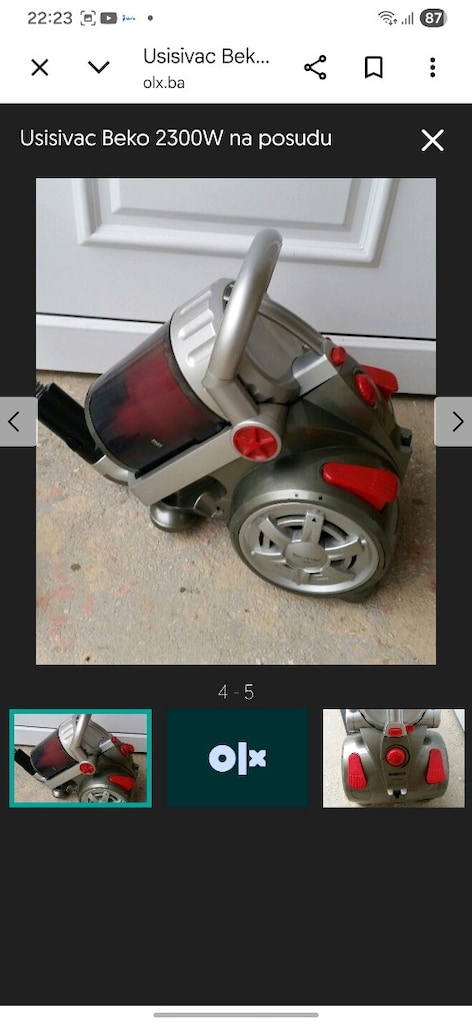The image size is (472, 1024).
Task: Close the browser custom tab
Action: [x=40, y=67]
